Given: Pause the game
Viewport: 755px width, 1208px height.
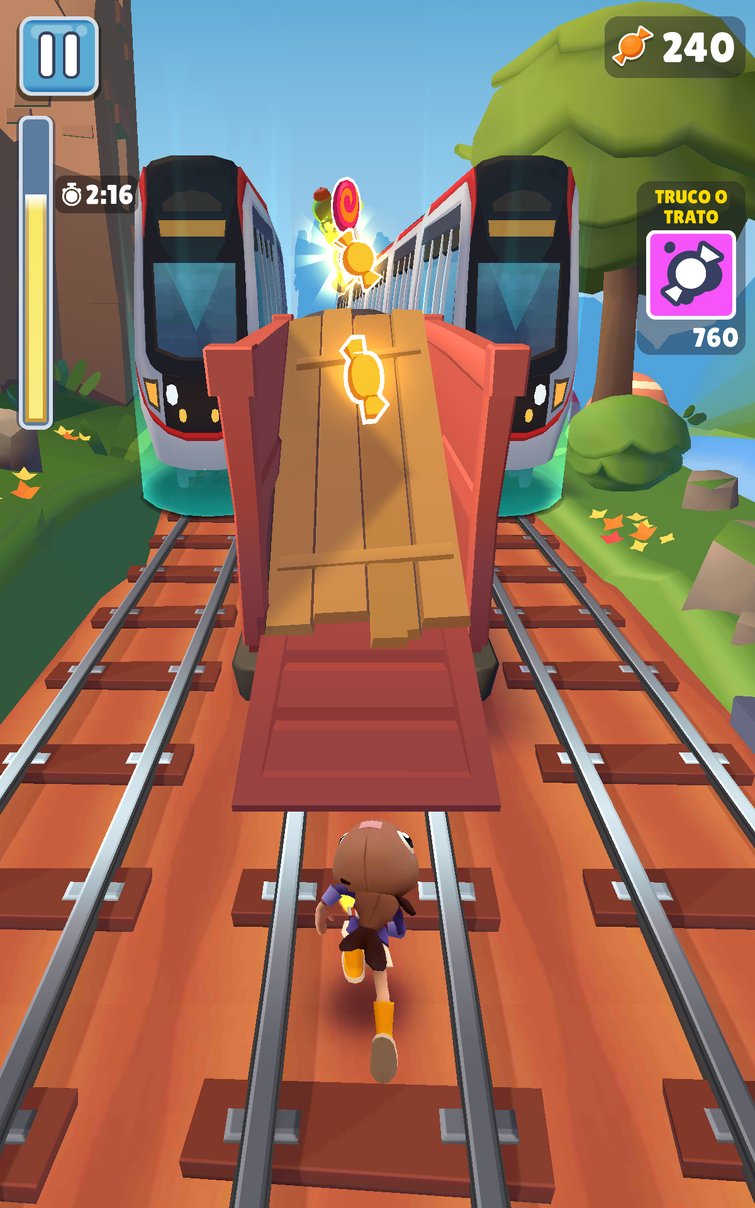Looking at the screenshot, I should click(x=59, y=56).
